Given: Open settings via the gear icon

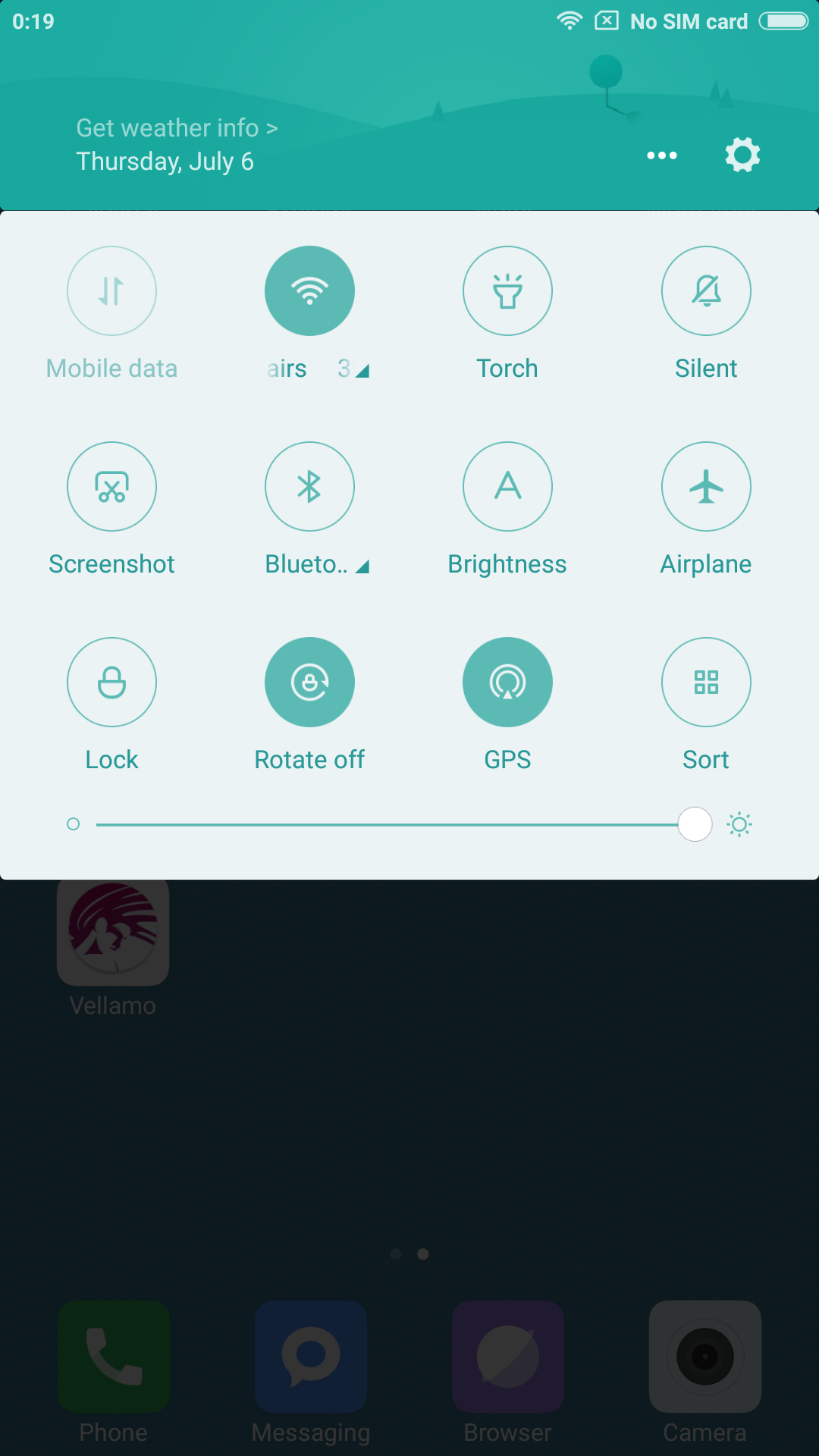Looking at the screenshot, I should pos(742,155).
